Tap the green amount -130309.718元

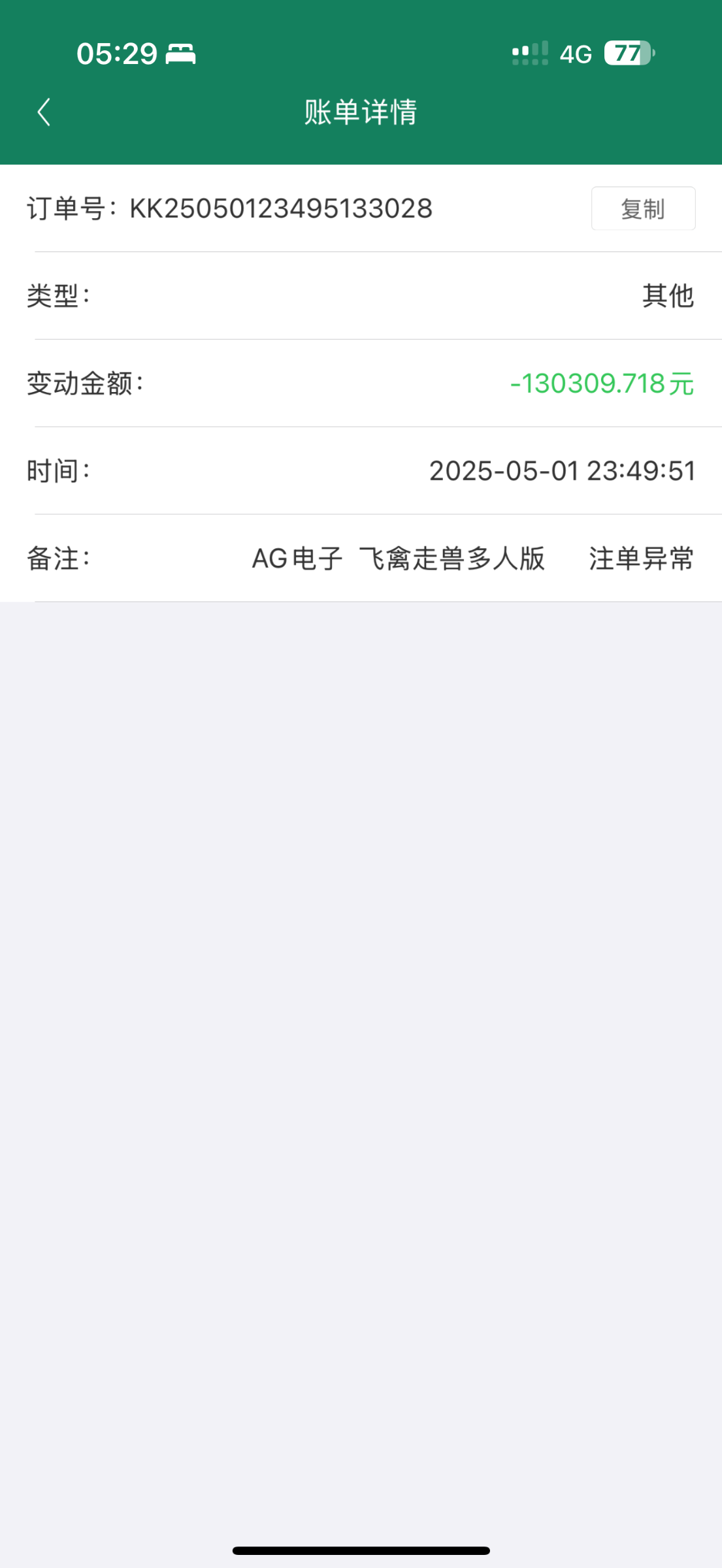click(x=602, y=384)
